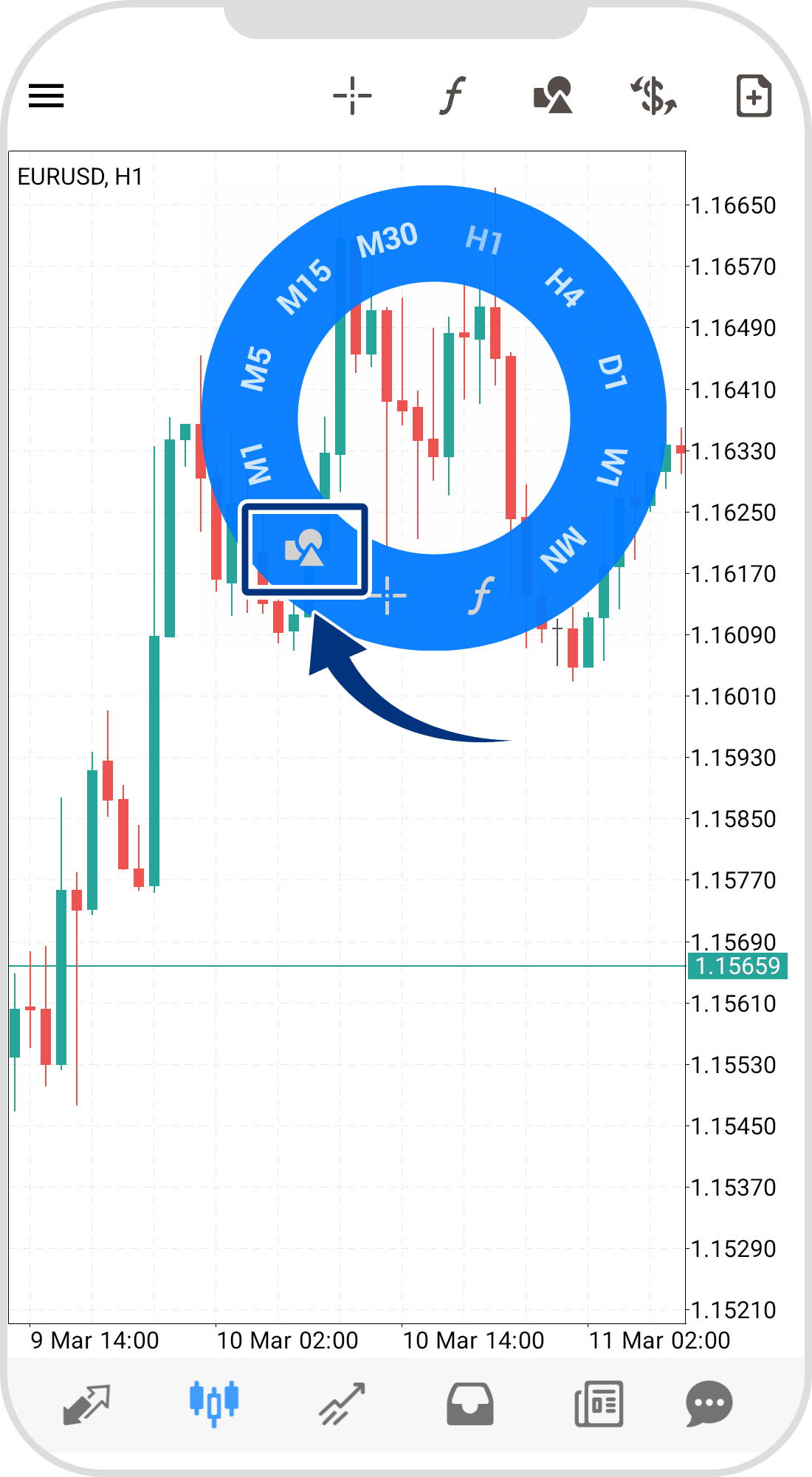Viewport: 812px width, 1477px height.
Task: Open the News tab
Action: click(599, 1404)
